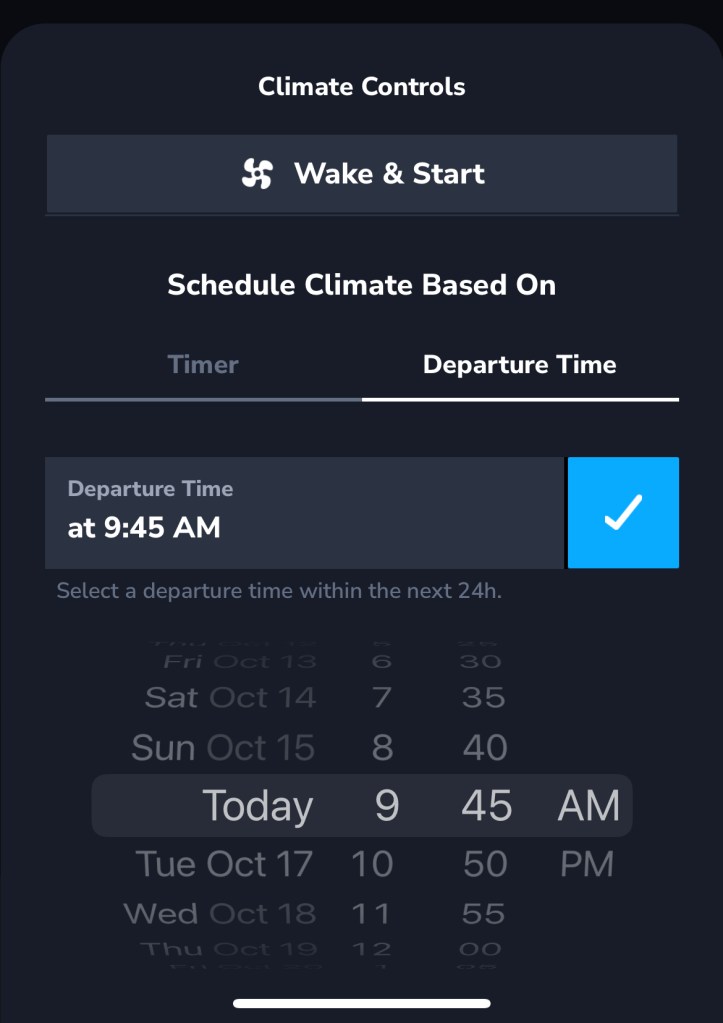The width and height of the screenshot is (723, 1023).
Task: Choose Tue Oct 17 in date picker
Action: (x=224, y=864)
